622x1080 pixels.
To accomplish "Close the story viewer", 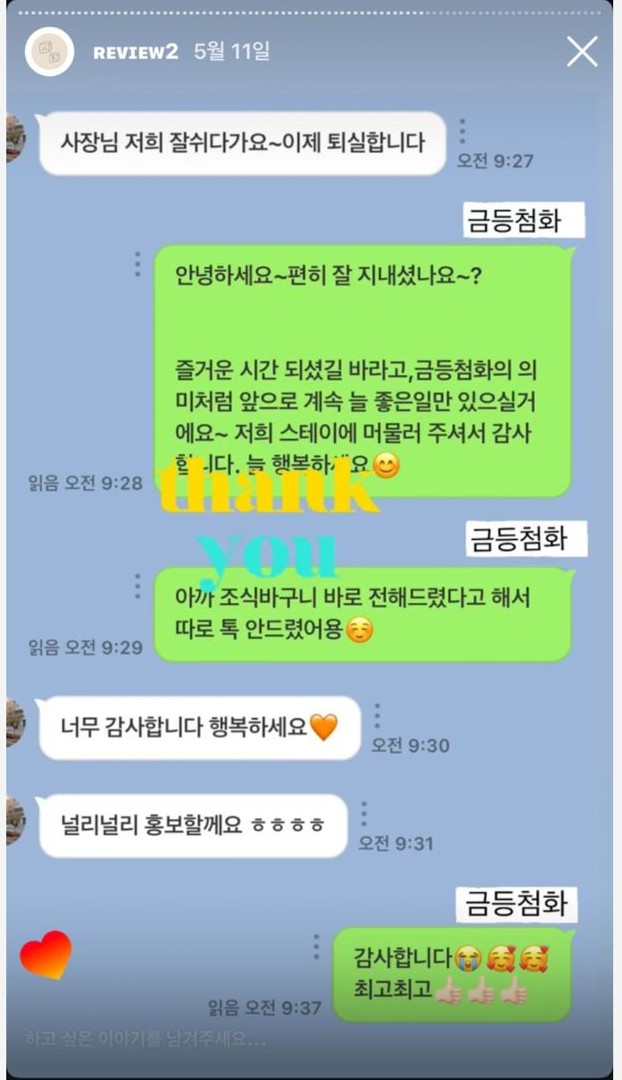I will pyautogui.click(x=582, y=52).
